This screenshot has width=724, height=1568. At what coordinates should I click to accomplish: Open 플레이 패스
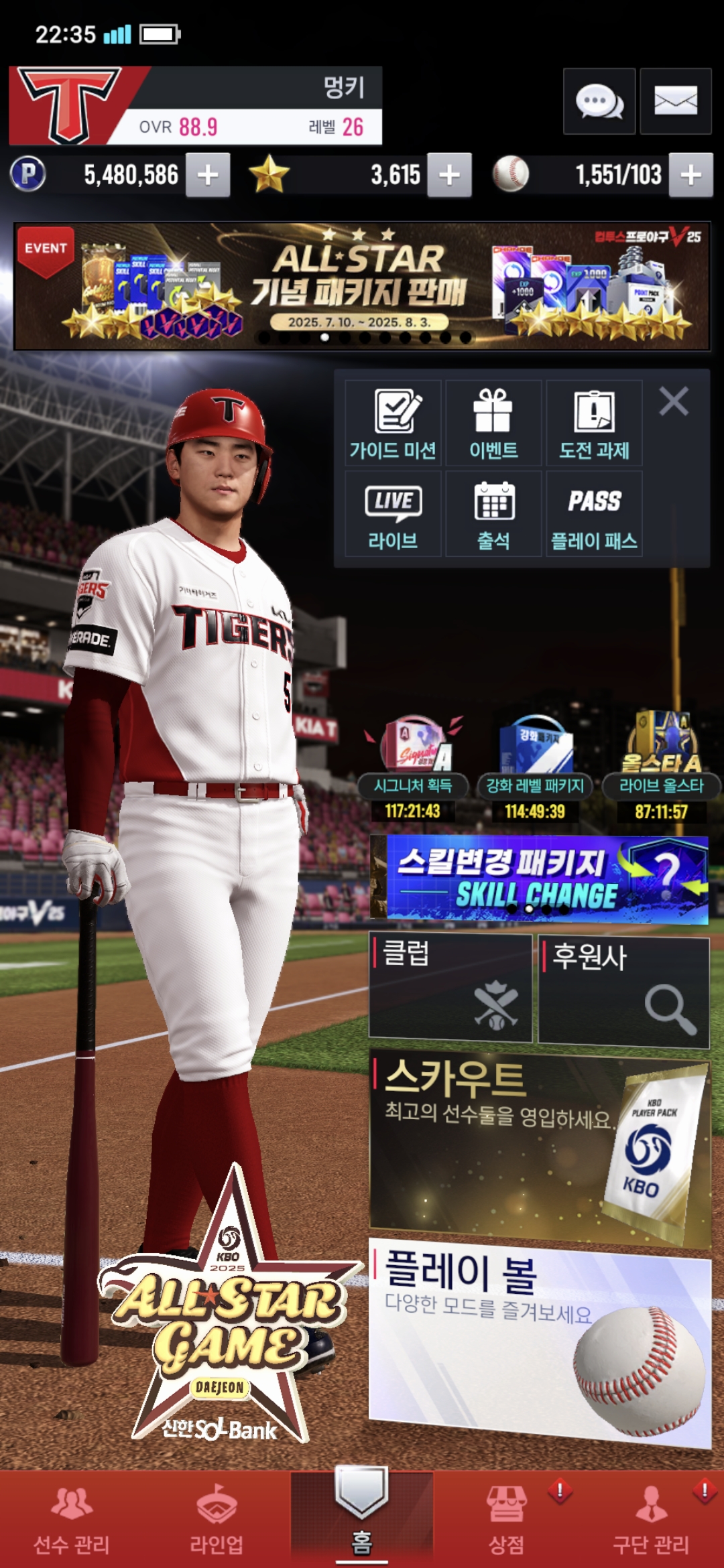pyautogui.click(x=594, y=514)
